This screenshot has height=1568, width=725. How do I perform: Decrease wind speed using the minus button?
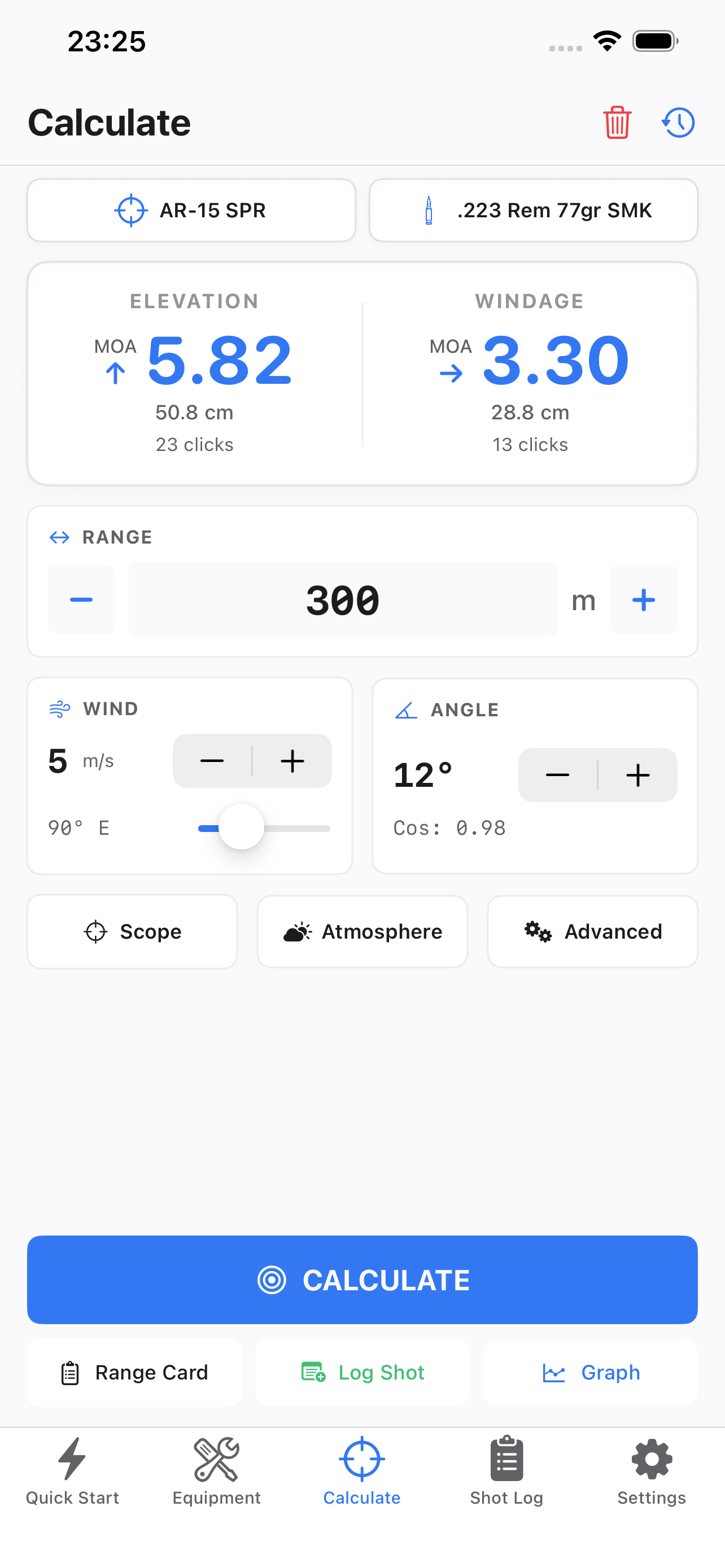coord(212,760)
